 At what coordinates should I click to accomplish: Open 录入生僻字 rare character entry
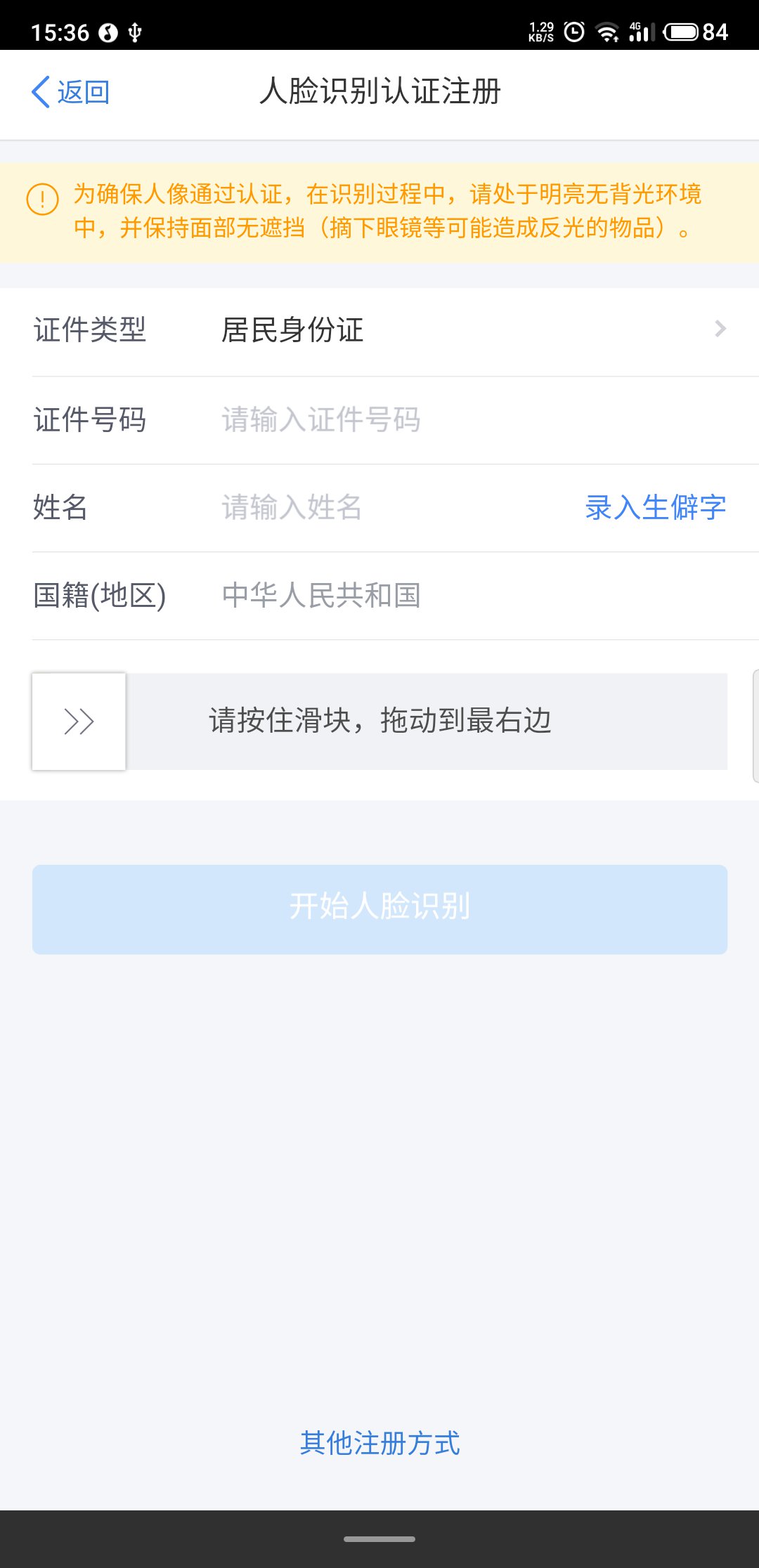[x=655, y=507]
